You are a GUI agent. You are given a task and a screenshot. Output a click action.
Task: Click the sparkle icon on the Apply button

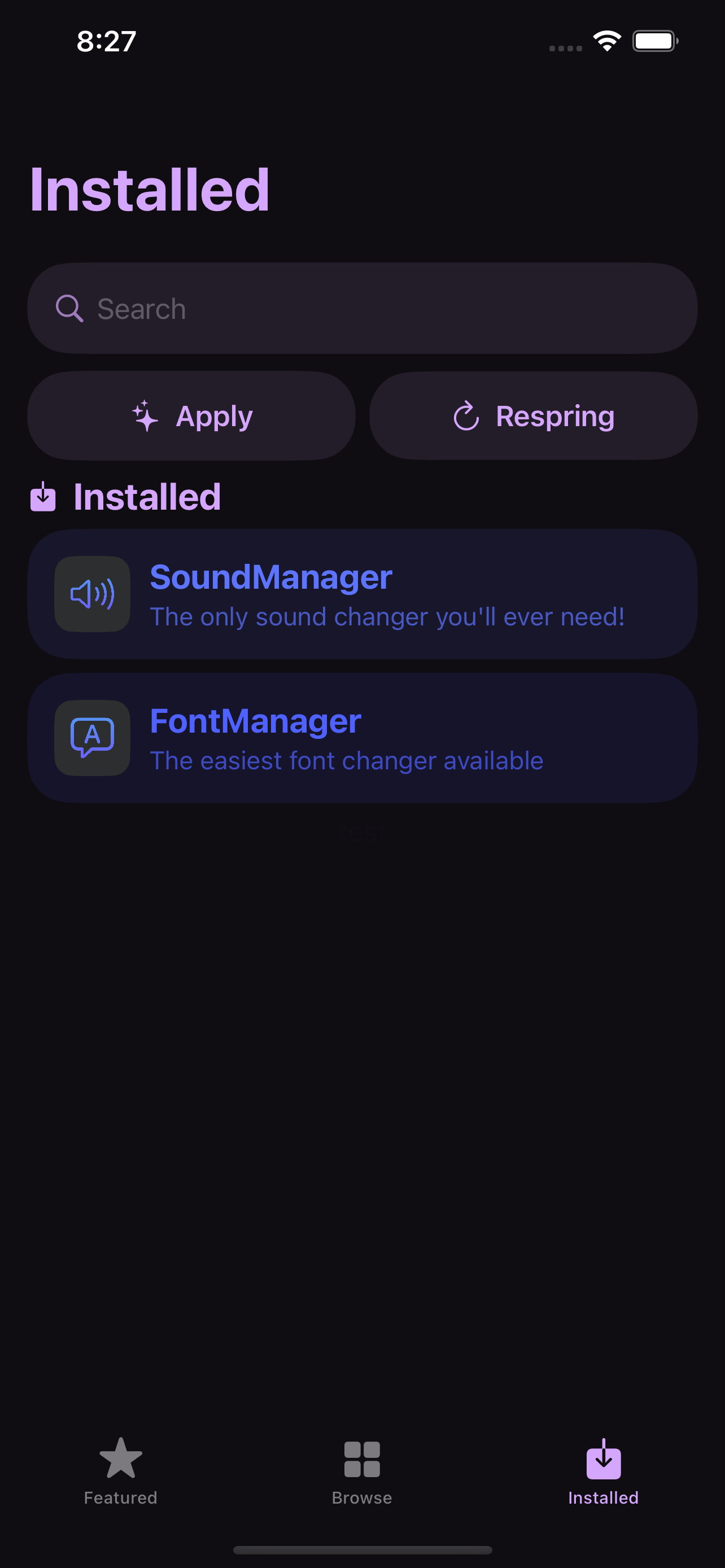pos(145,416)
